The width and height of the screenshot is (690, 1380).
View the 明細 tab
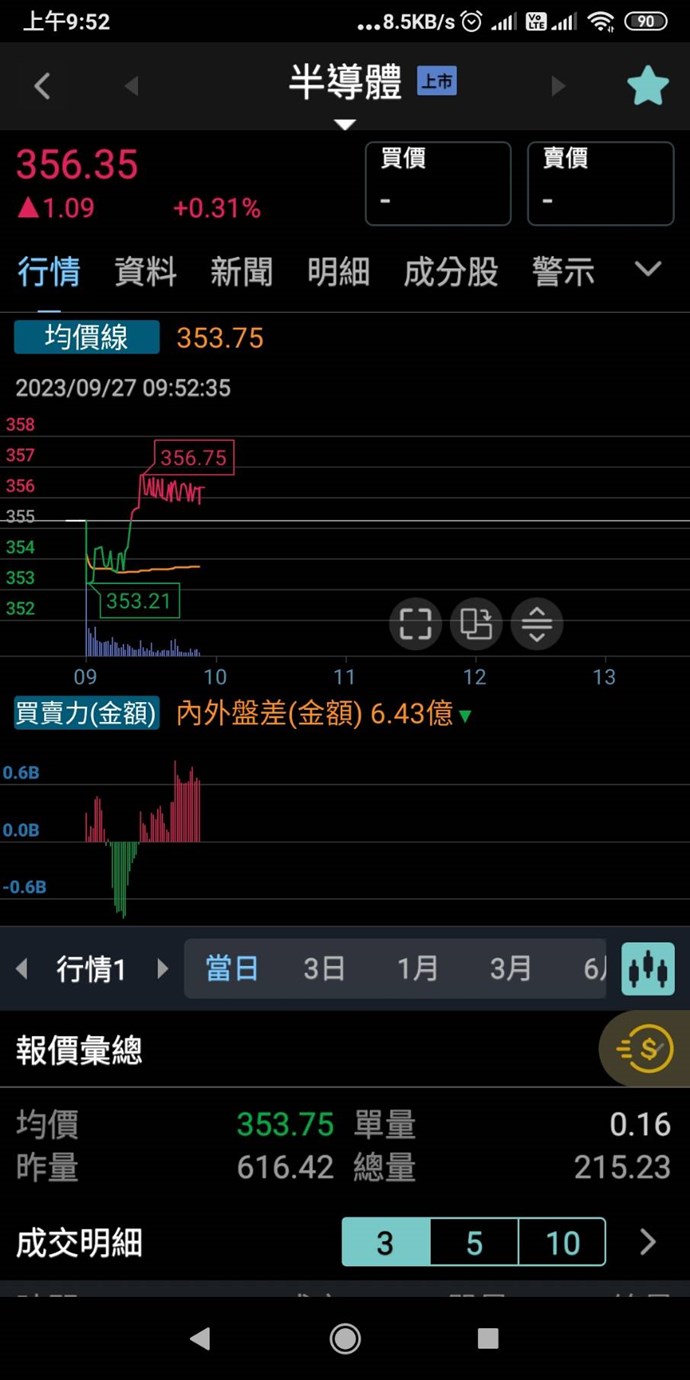point(338,271)
